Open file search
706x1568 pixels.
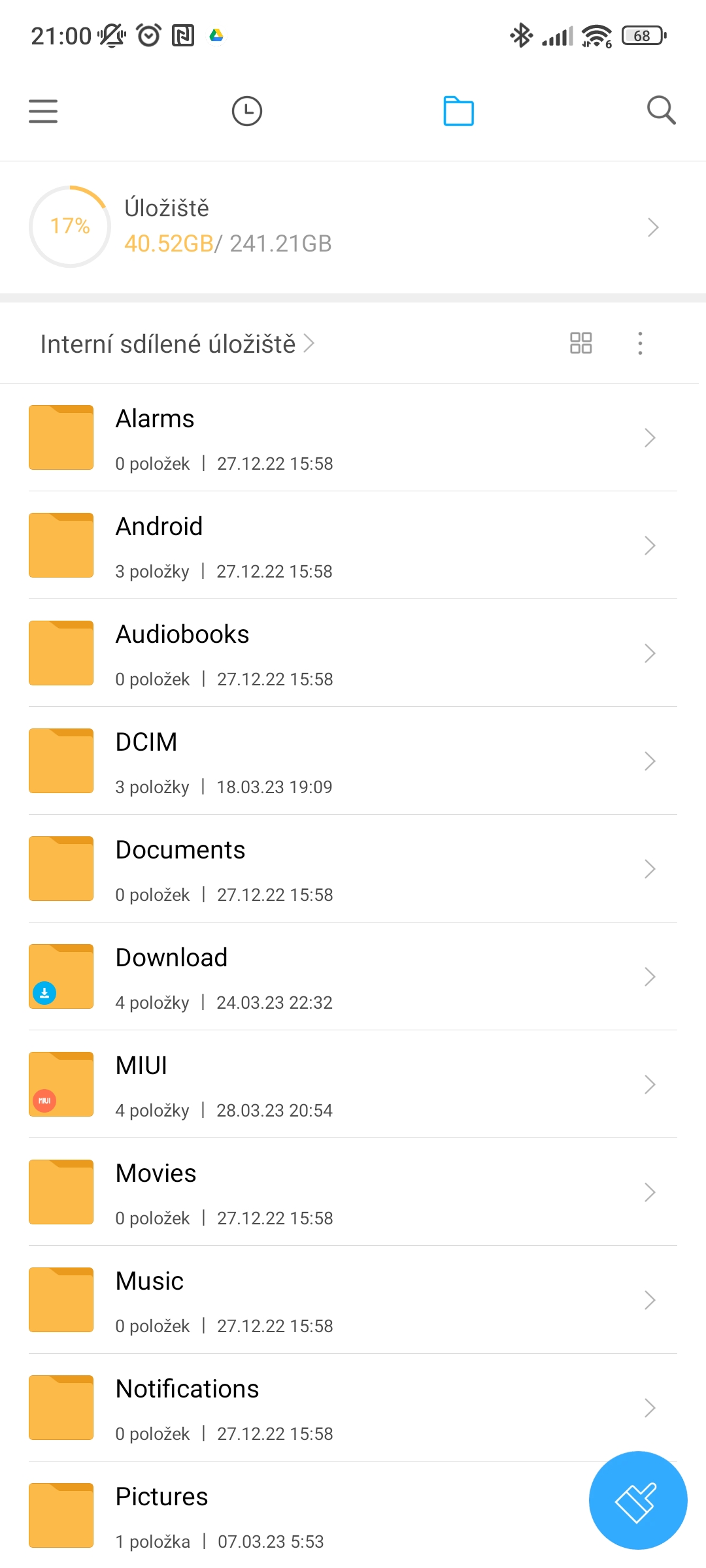661,110
